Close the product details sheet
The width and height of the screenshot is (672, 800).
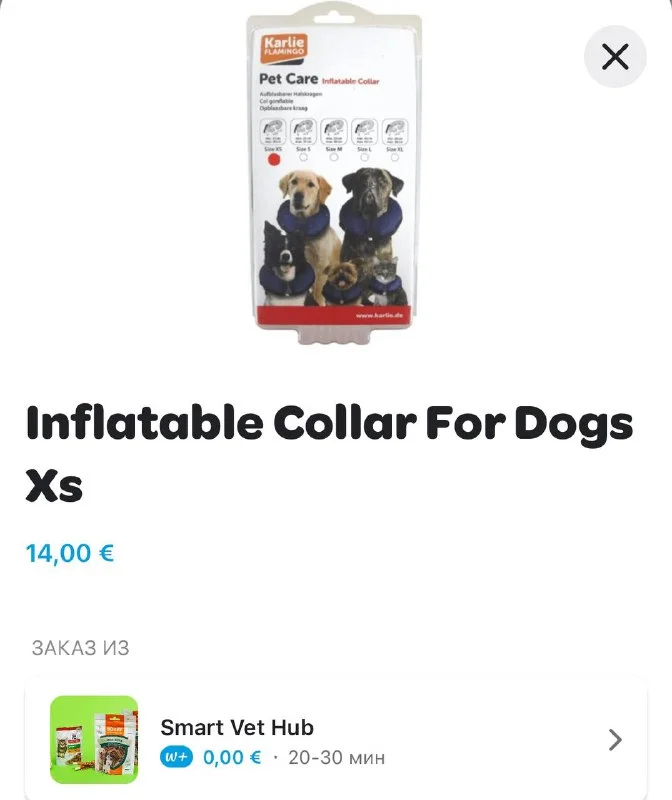(x=615, y=57)
